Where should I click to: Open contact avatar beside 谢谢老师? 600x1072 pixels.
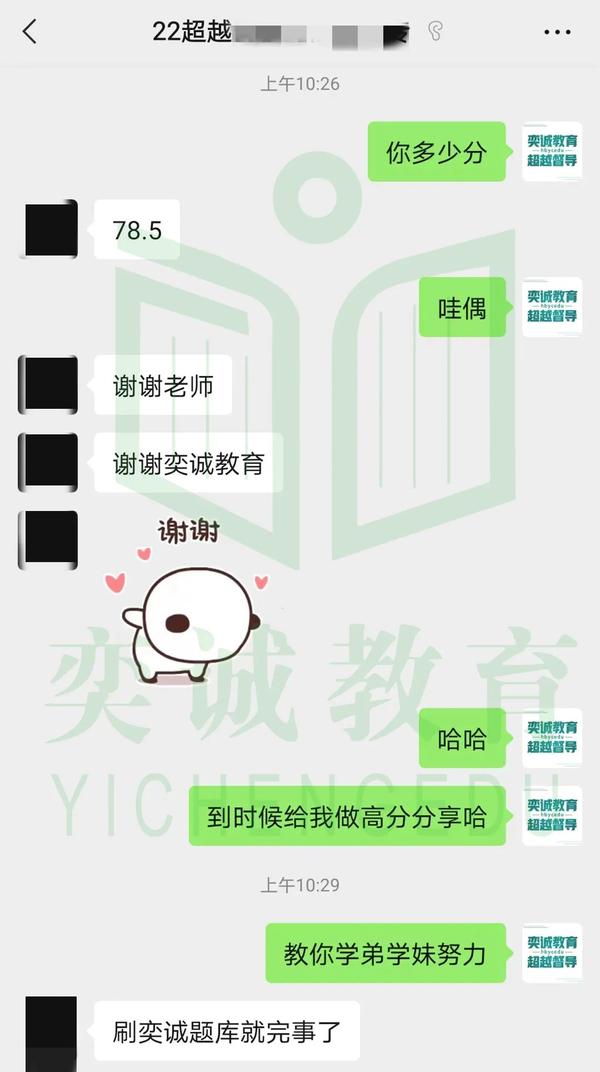pos(48,384)
